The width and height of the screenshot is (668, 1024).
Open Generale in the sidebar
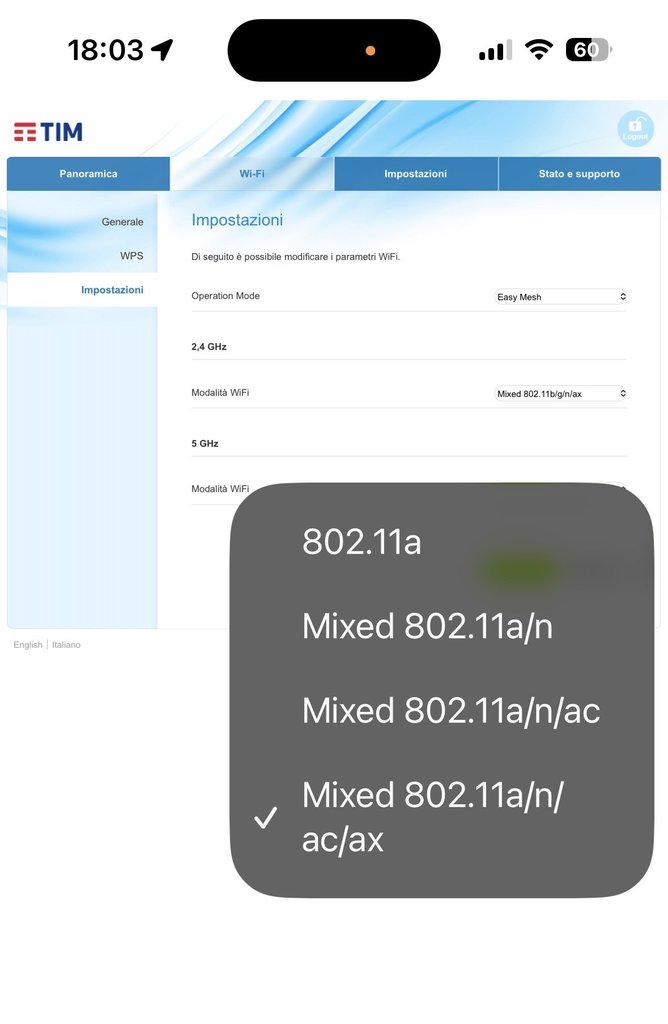(x=122, y=222)
